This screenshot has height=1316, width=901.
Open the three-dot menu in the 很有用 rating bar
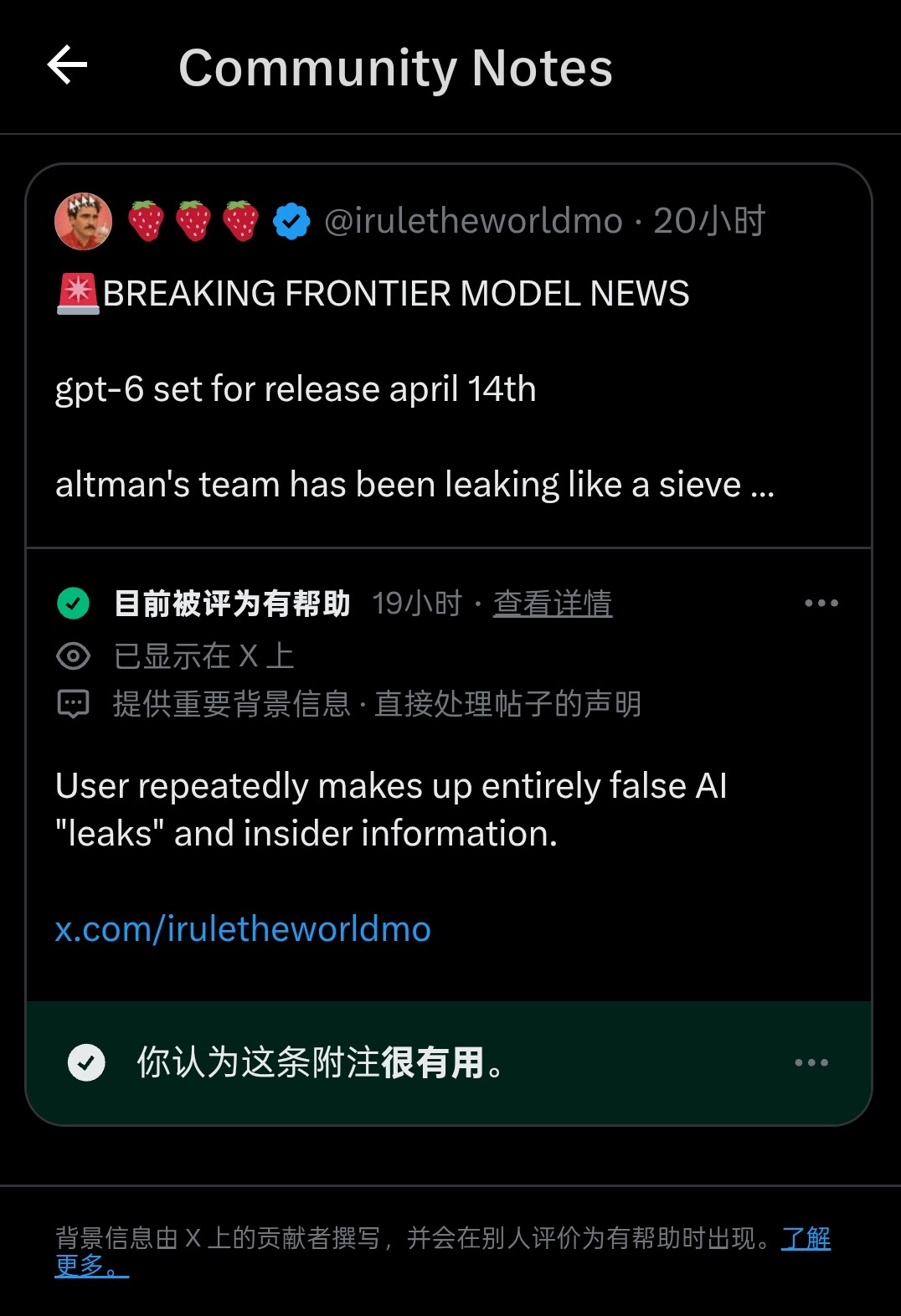pyautogui.click(x=811, y=1062)
